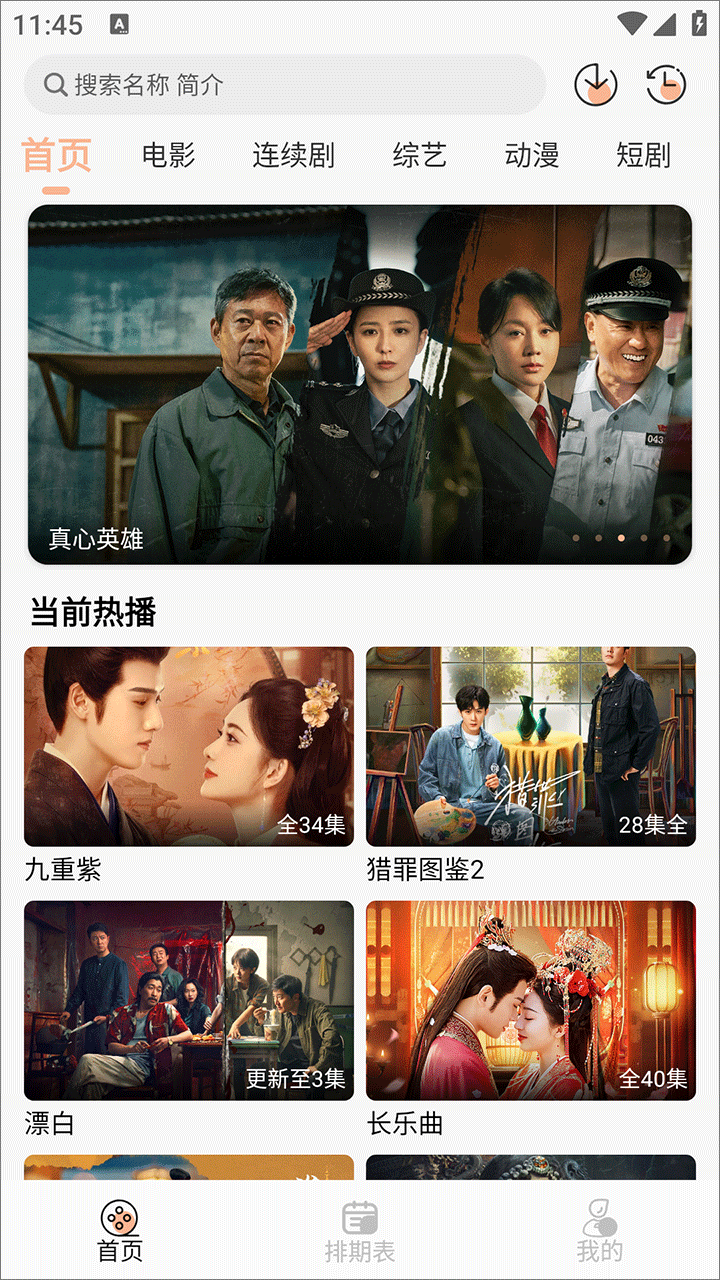The image size is (720, 1280).
Task: Open the 九重紫 drama poster
Action: point(186,745)
